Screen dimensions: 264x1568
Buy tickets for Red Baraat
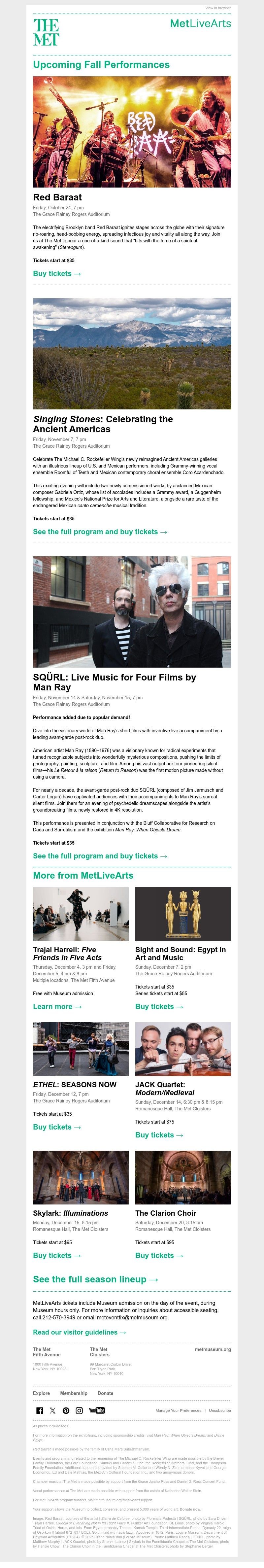click(x=56, y=274)
